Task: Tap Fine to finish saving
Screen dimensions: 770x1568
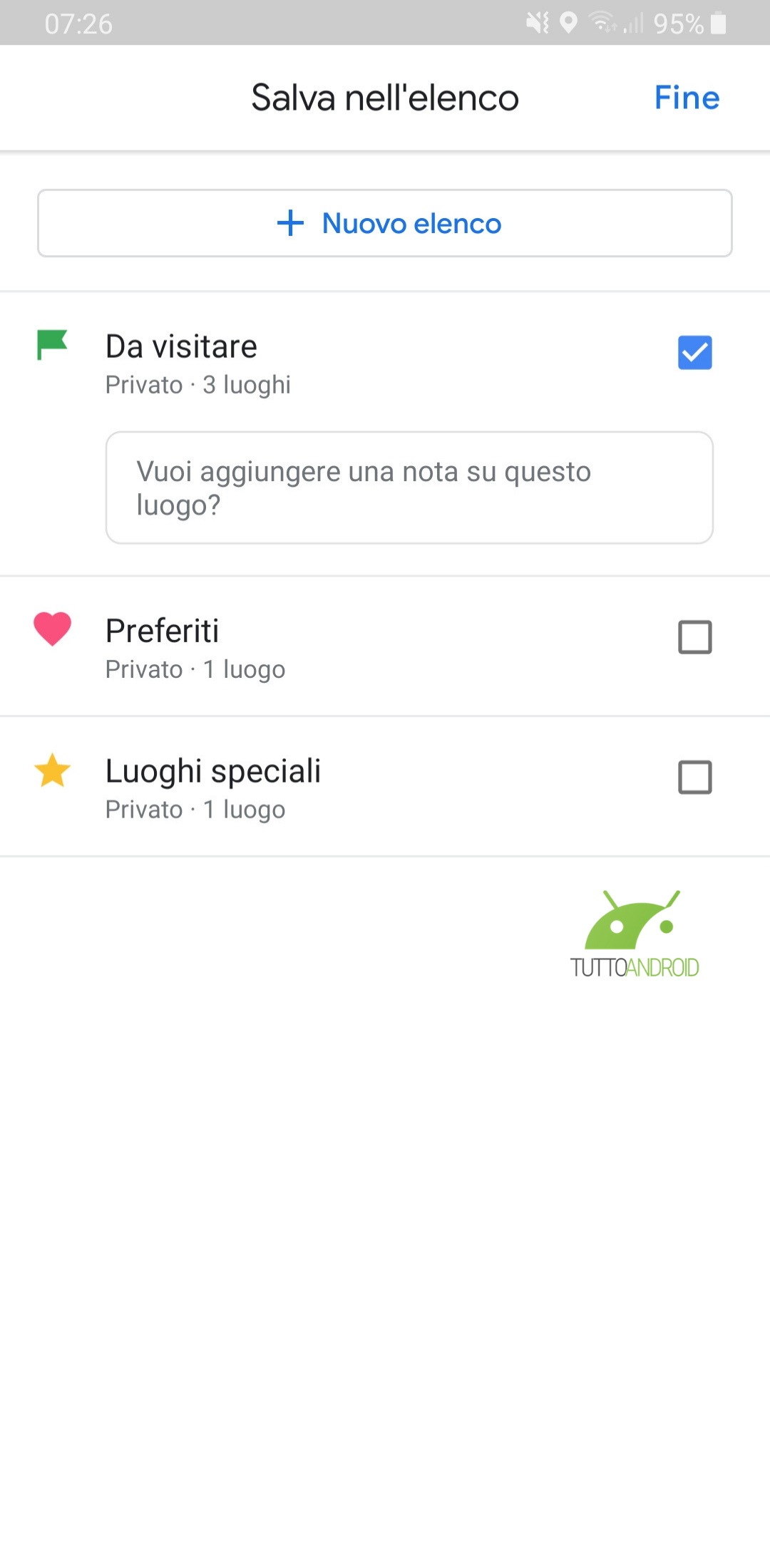Action: click(687, 98)
